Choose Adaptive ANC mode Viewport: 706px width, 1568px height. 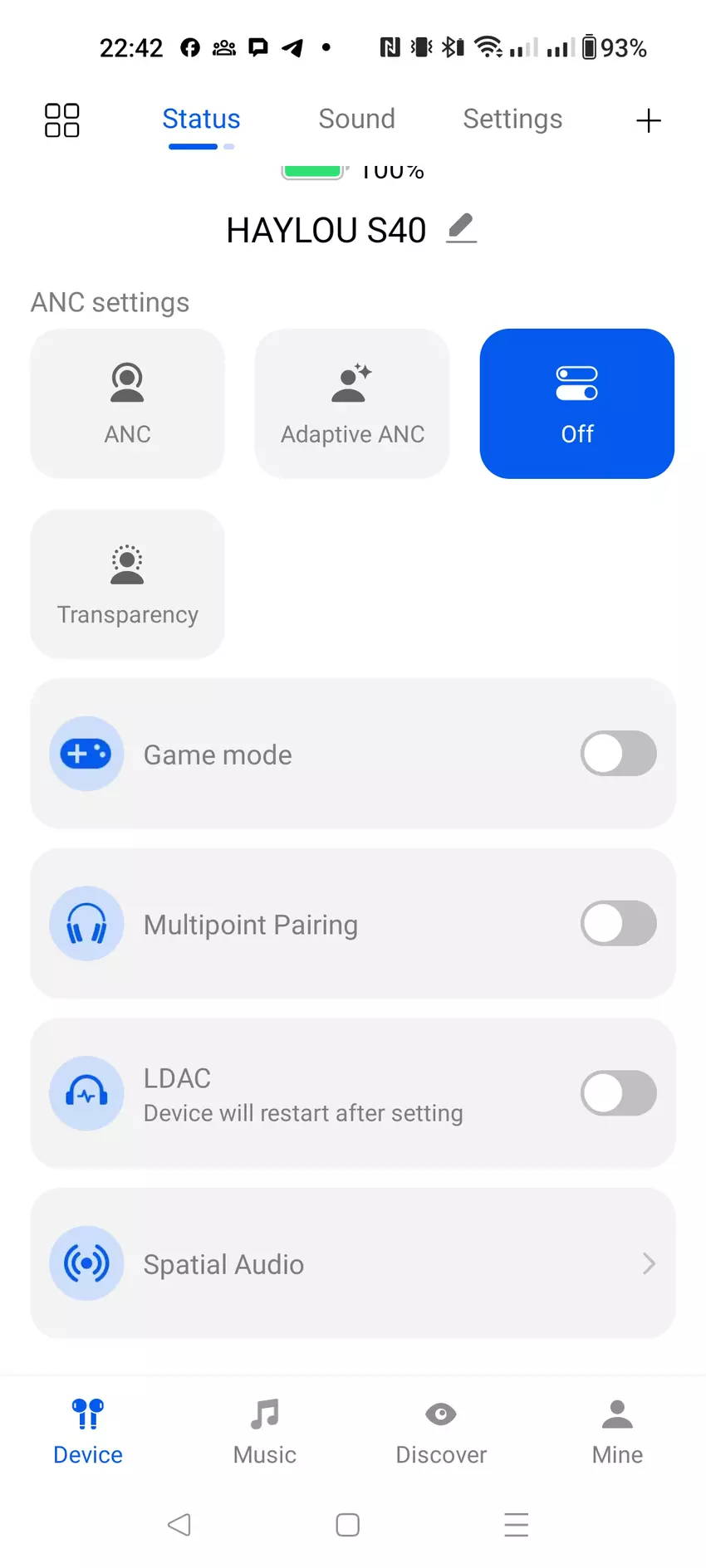[352, 403]
